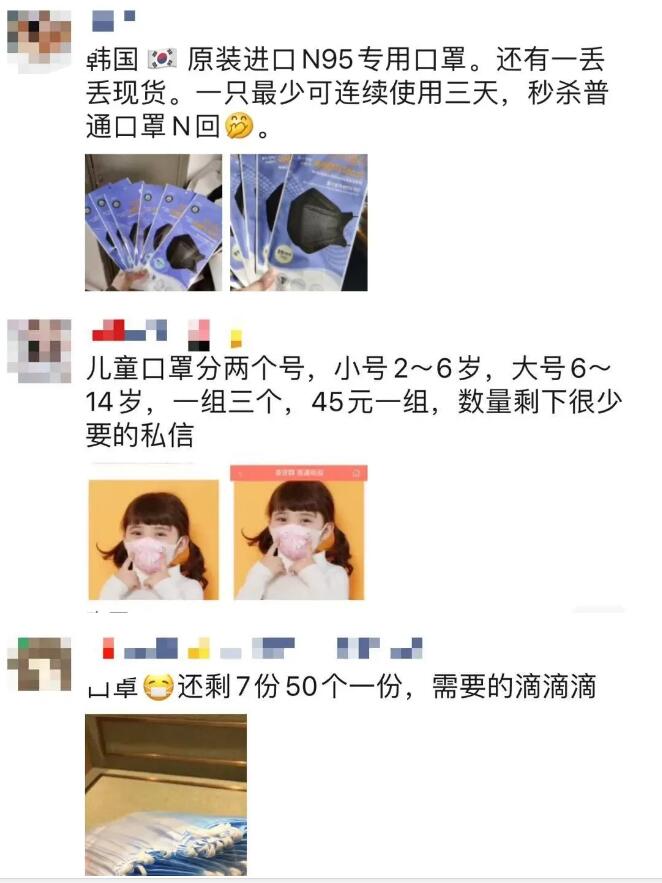The width and height of the screenshot is (662, 883).
Task: Visit the profile of the 儿童口罩 poster
Action: 39,350
